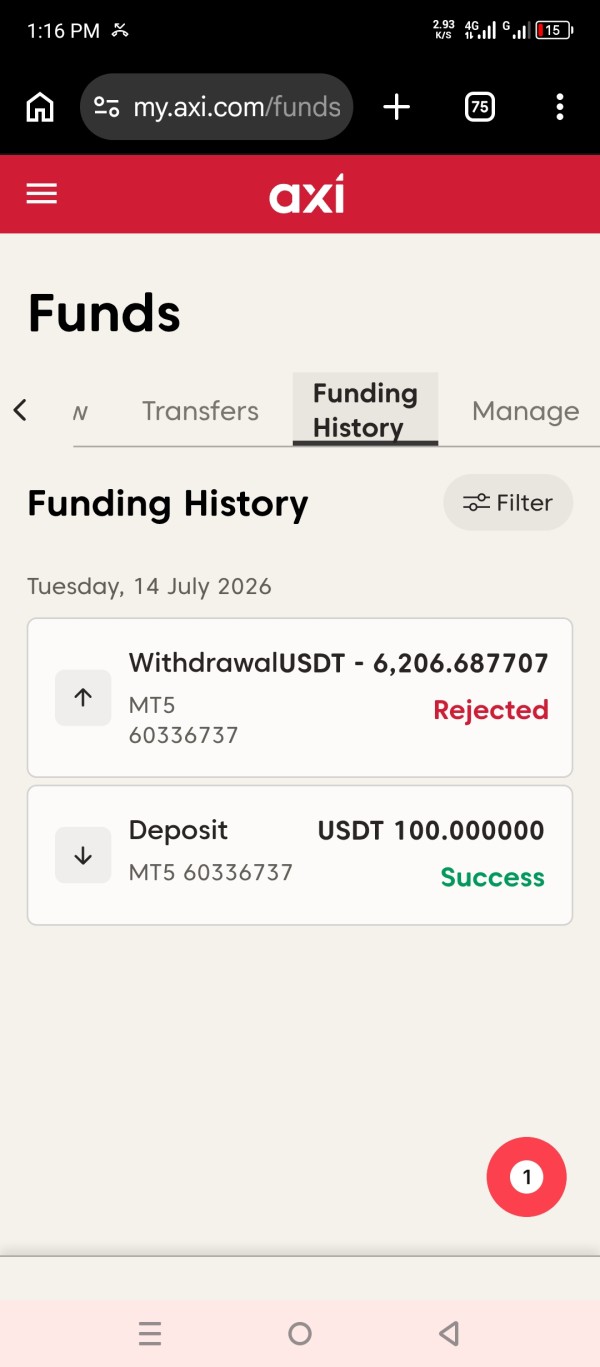Filter the funding history
The image size is (600, 1367).
[x=508, y=503]
